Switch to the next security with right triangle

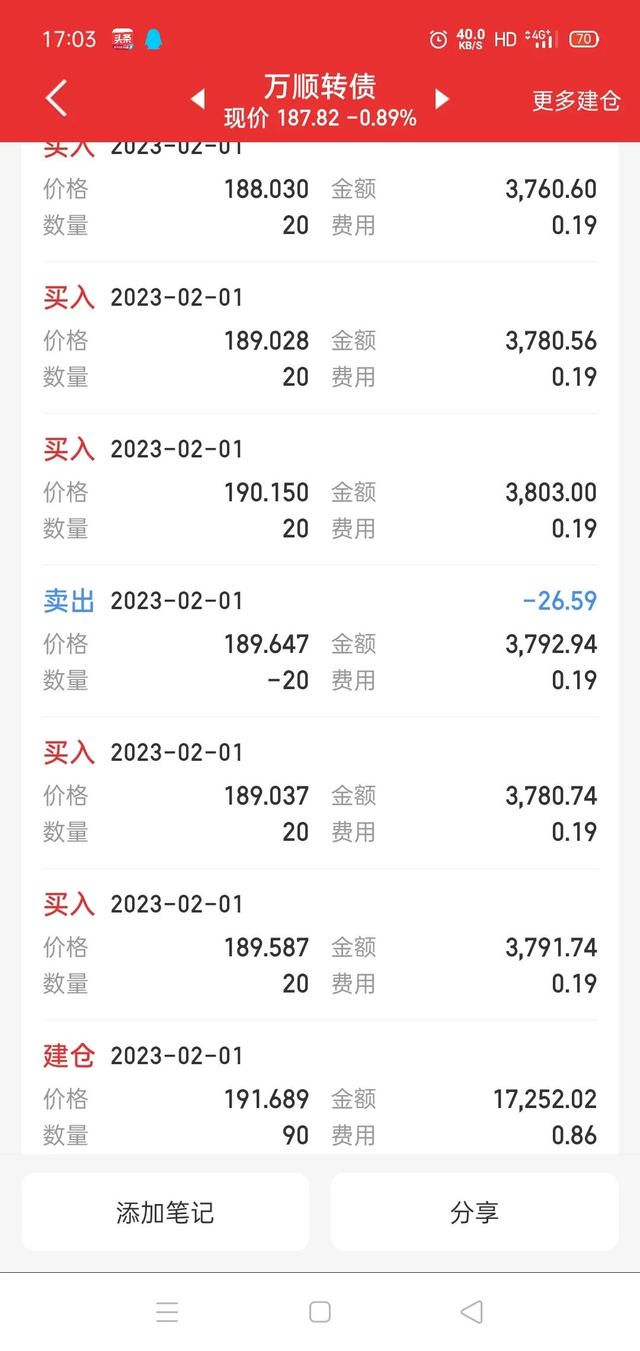(x=442, y=98)
